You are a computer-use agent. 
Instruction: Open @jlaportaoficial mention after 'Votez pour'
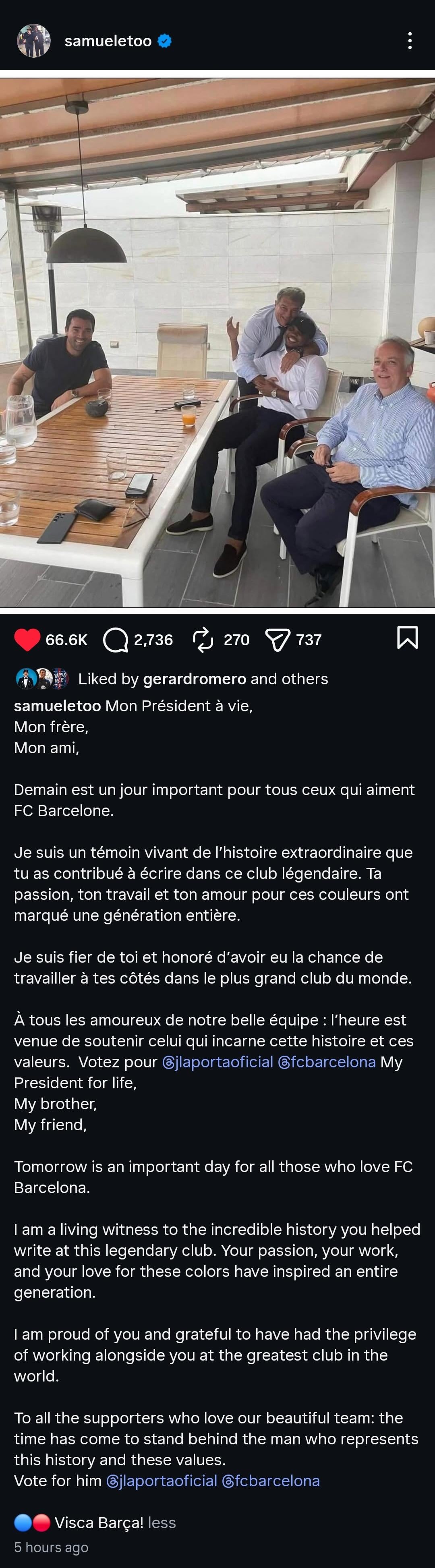coord(217,1062)
